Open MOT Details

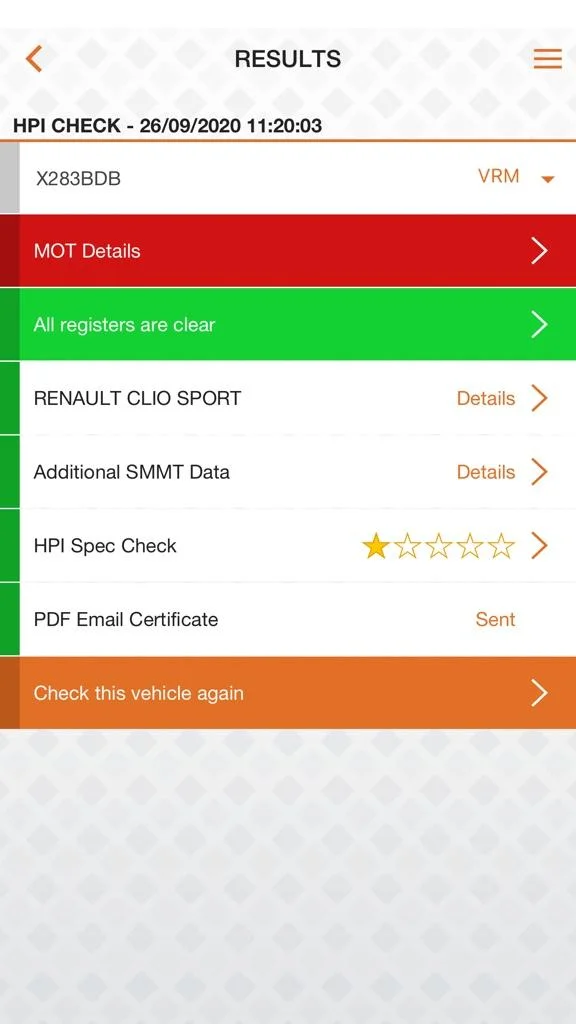[x=288, y=251]
